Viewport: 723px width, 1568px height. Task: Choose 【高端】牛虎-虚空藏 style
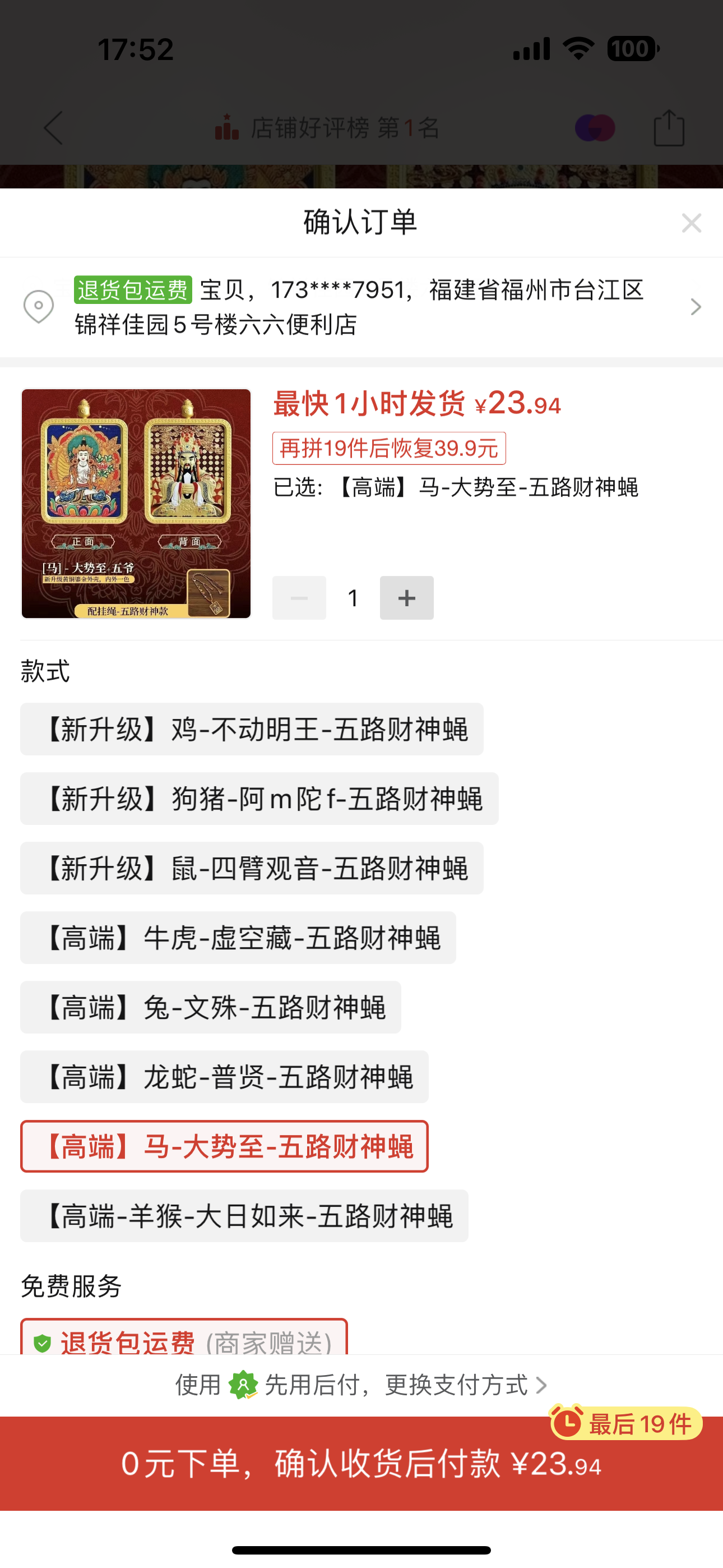(238, 938)
